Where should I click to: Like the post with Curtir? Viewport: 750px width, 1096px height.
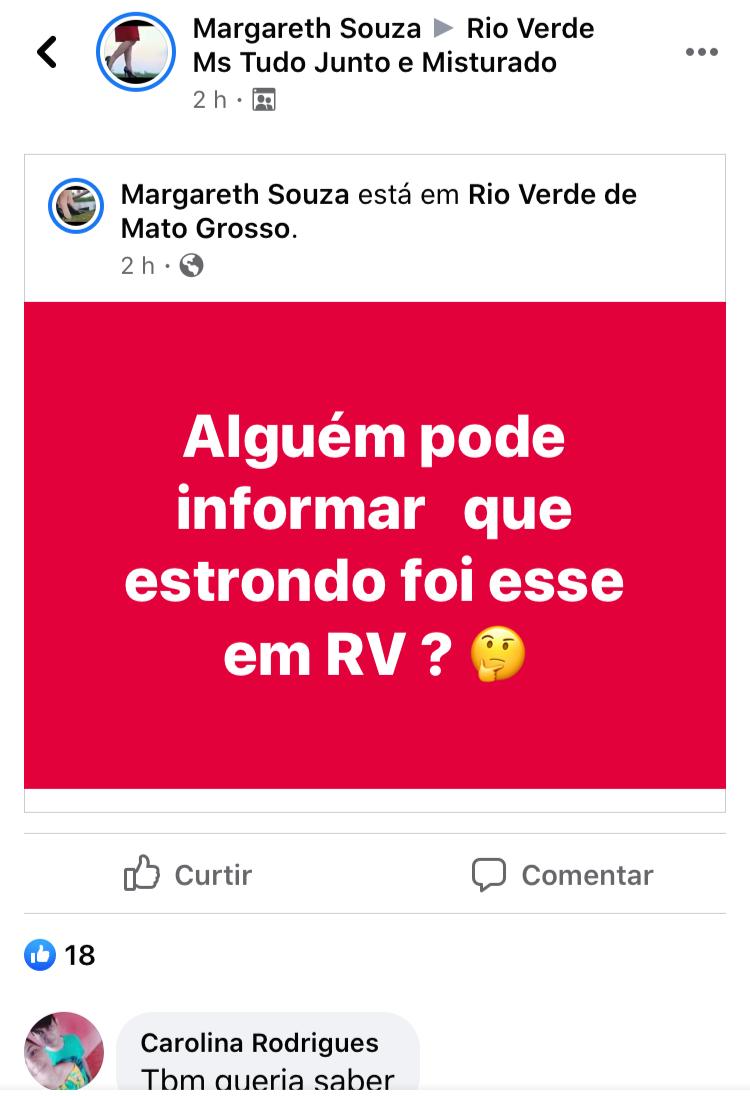coord(188,875)
